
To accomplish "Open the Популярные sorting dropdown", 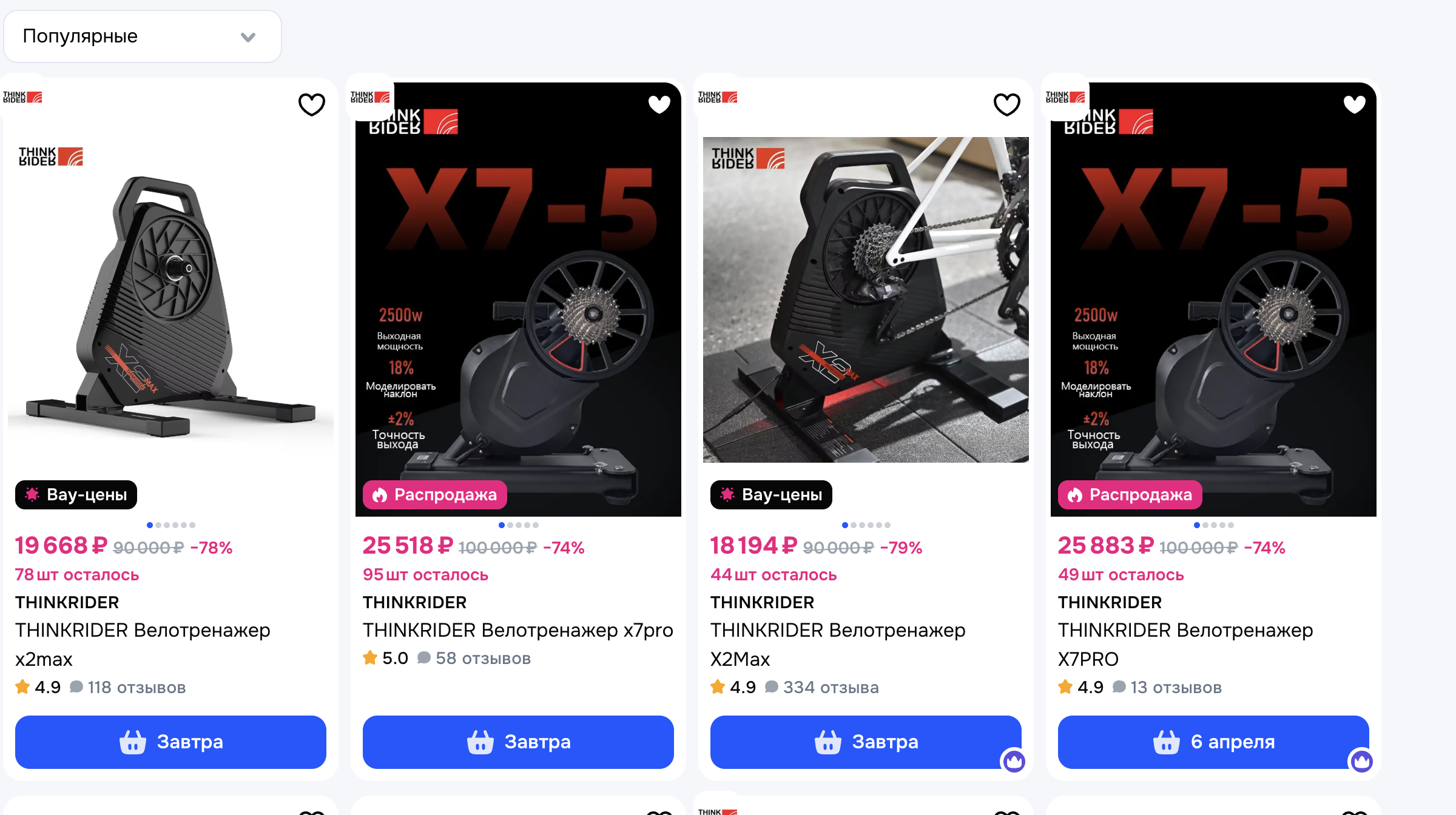I will (142, 36).
